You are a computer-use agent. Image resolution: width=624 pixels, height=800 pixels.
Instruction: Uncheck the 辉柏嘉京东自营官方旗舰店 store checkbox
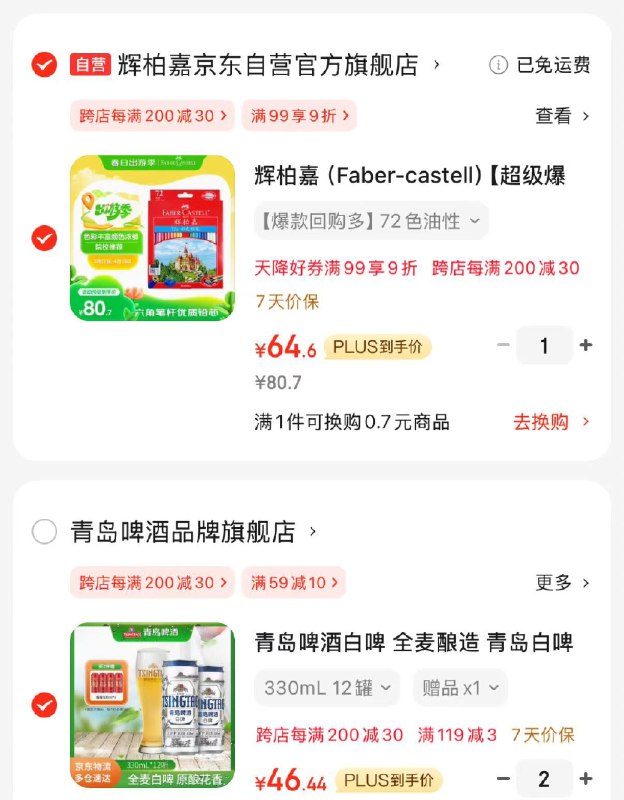[x=44, y=65]
